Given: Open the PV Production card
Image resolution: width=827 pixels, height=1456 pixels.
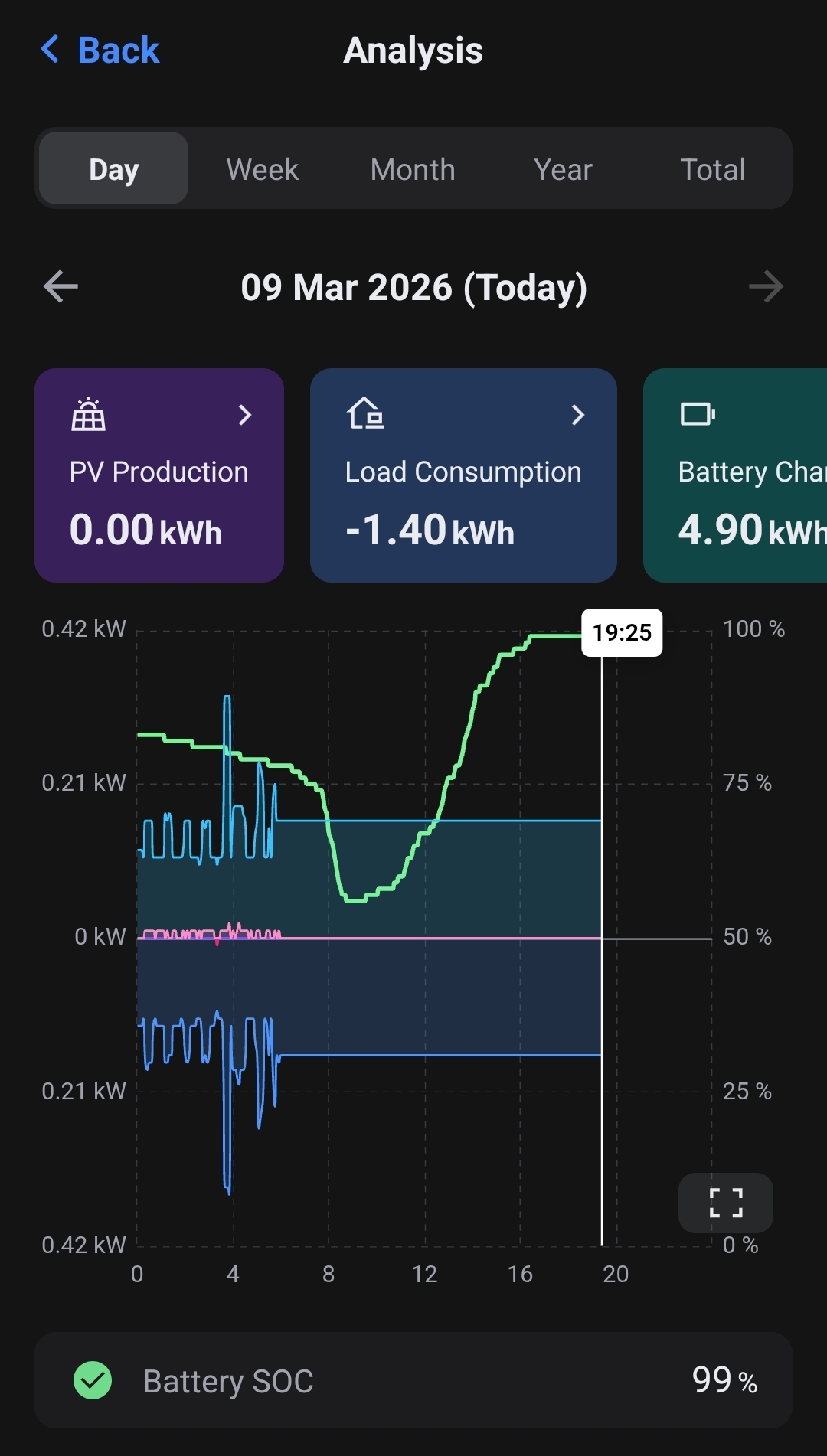Looking at the screenshot, I should (159, 475).
